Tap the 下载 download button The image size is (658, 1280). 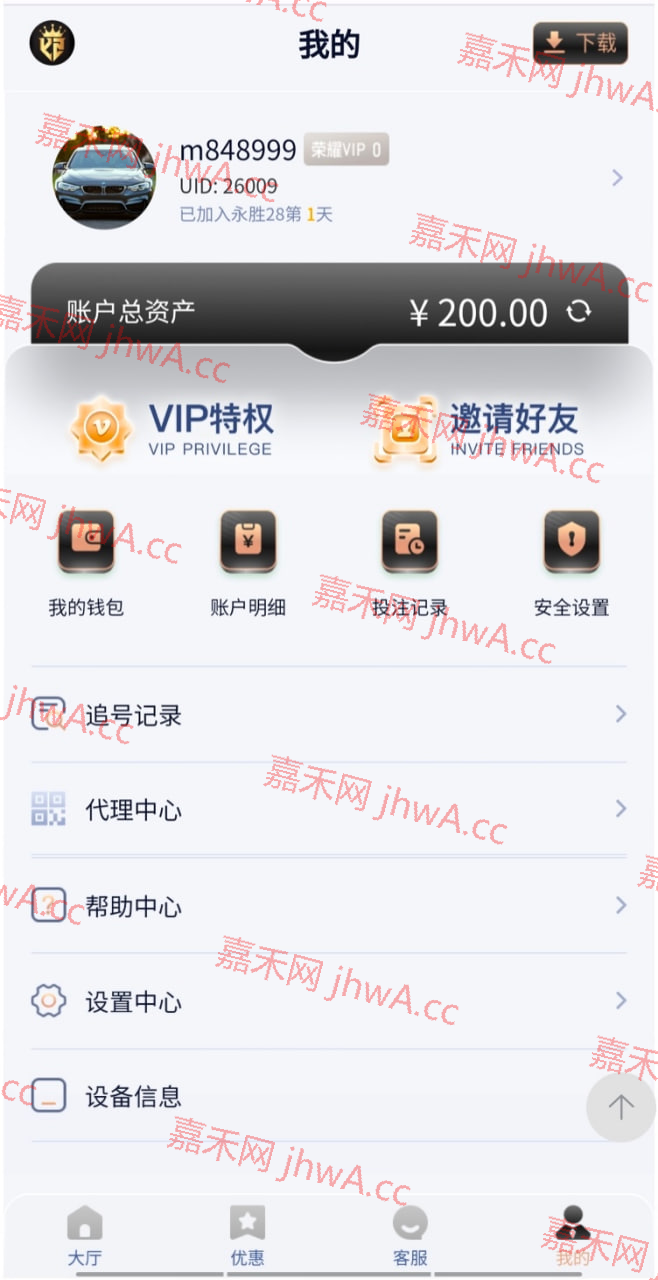(x=580, y=43)
